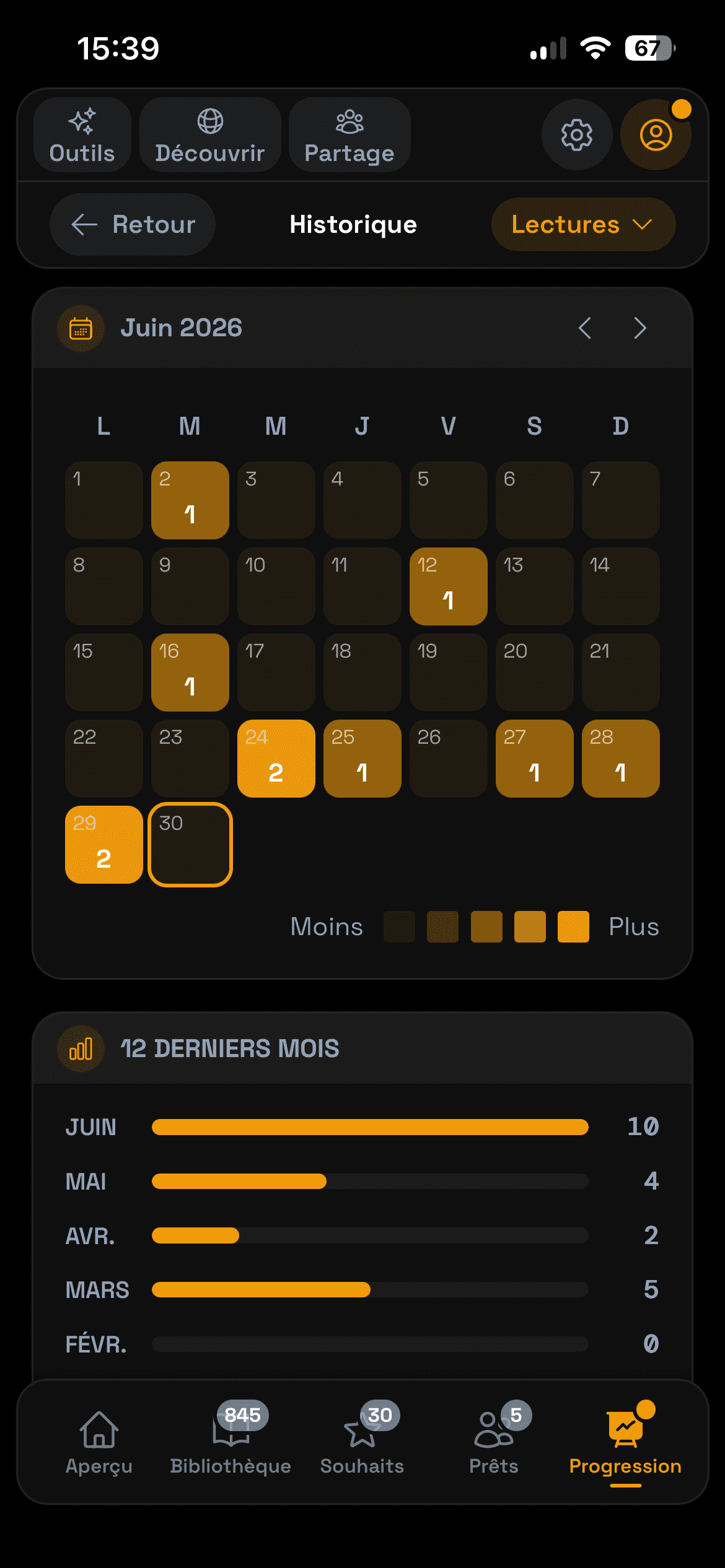Screen dimensions: 725x1568
Task: Expand the Lectures dropdown
Action: [583, 224]
